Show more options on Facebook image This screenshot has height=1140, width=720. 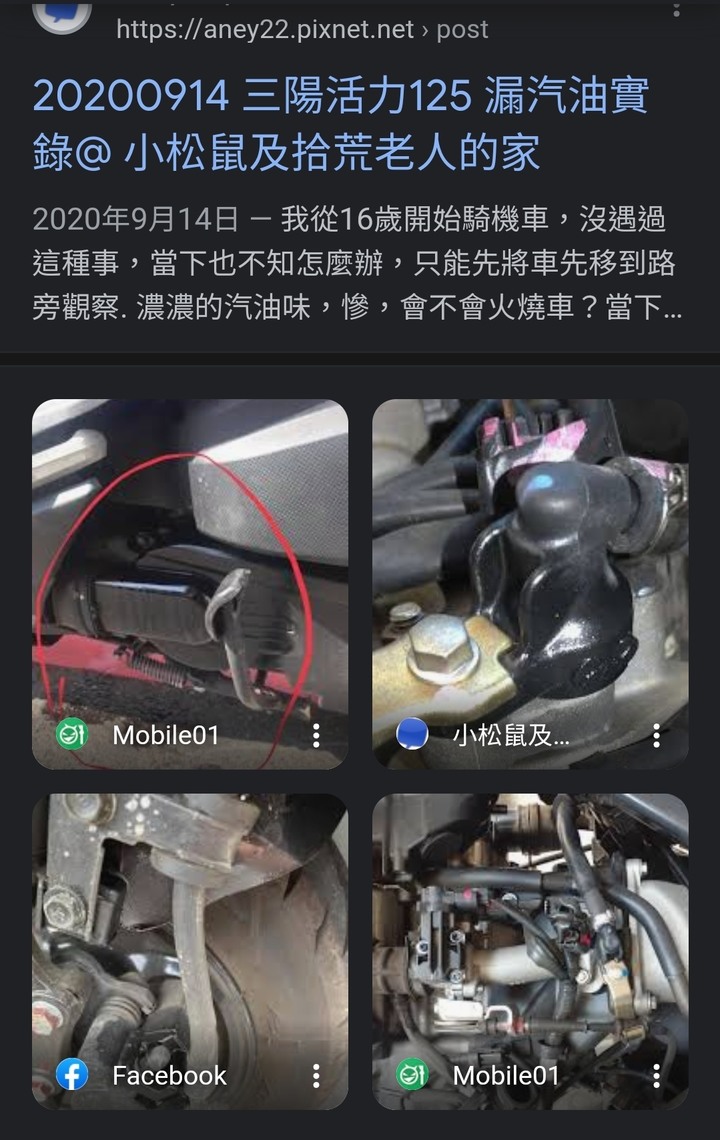pyautogui.click(x=316, y=1076)
